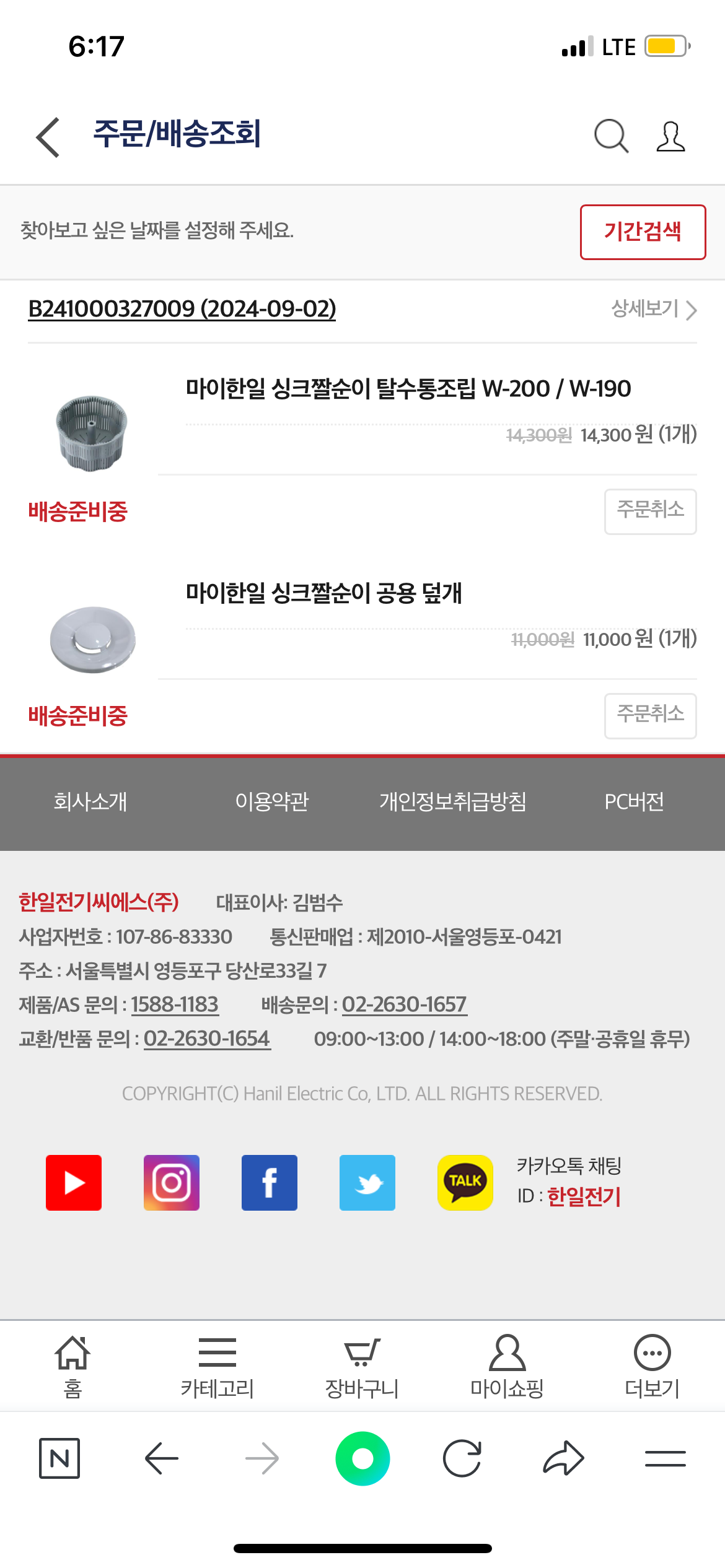Open 이용약관 footer link

271,801
